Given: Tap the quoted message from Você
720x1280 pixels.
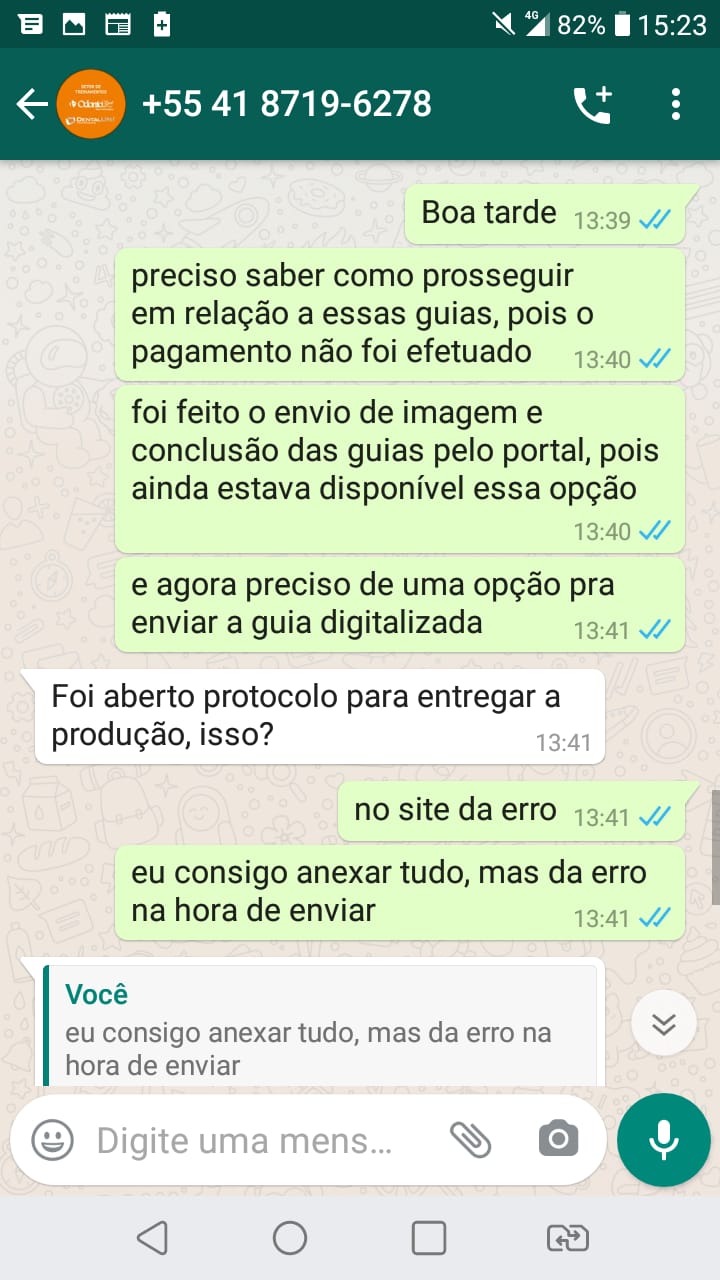Looking at the screenshot, I should (x=320, y=1030).
